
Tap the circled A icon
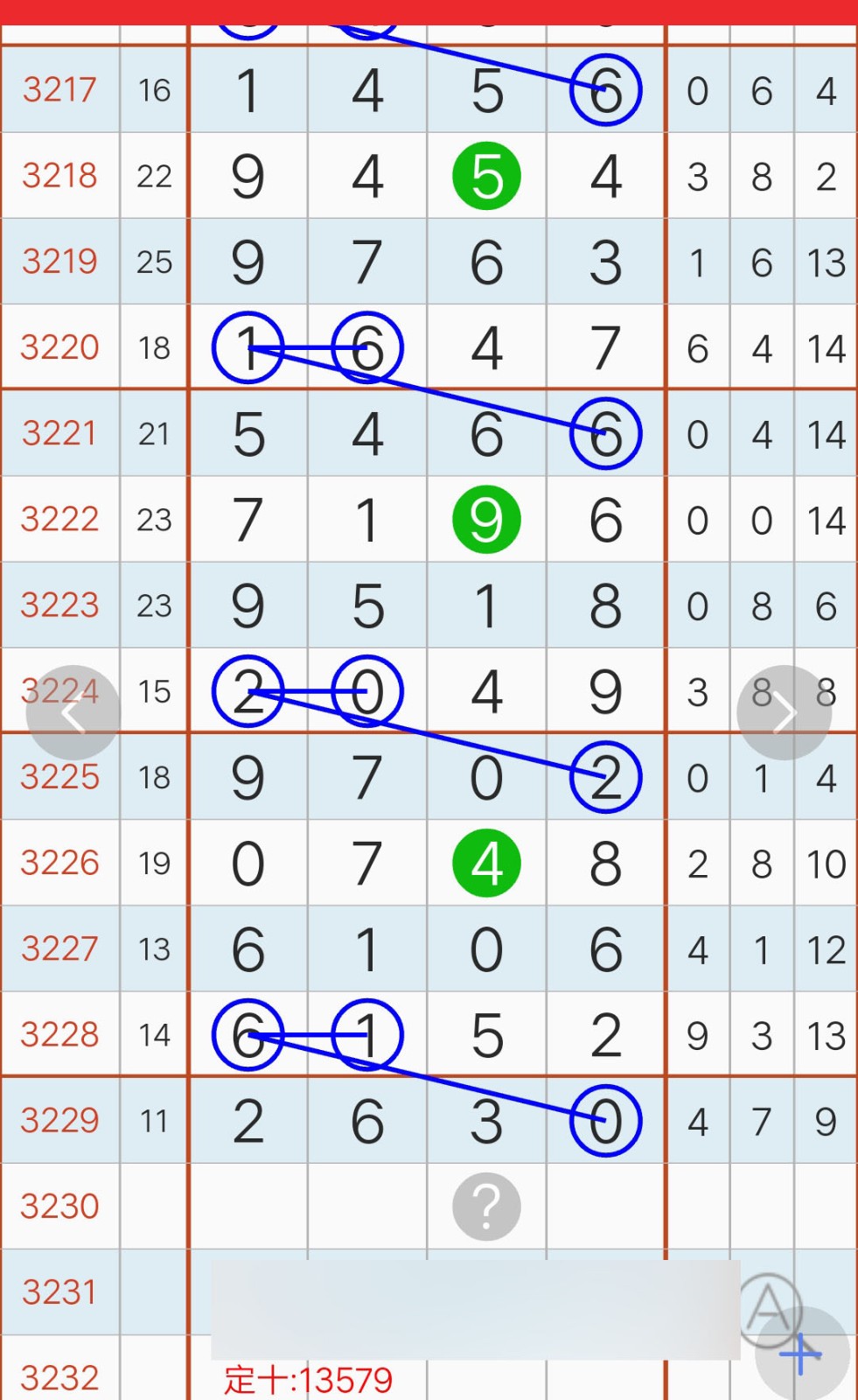769,1310
